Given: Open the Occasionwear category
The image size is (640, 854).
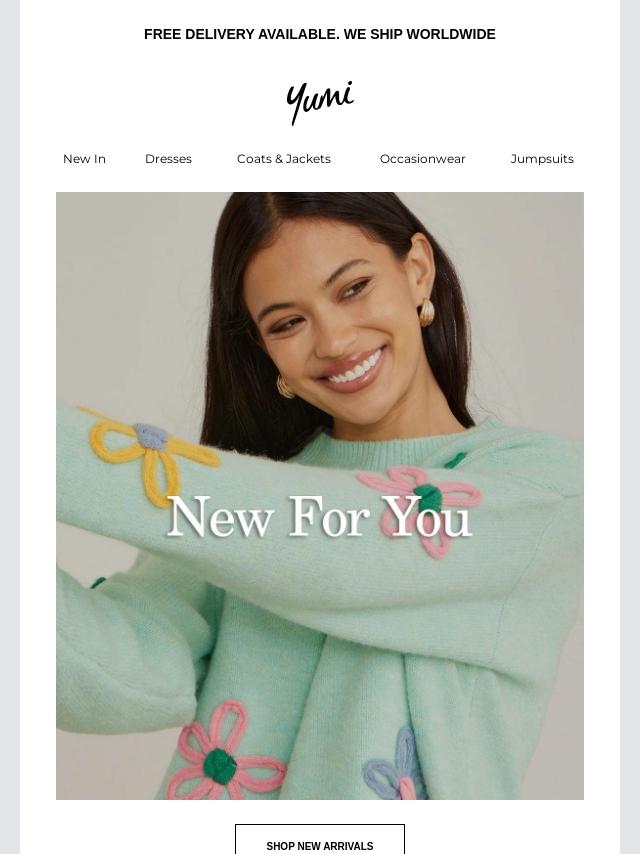Looking at the screenshot, I should (422, 159).
